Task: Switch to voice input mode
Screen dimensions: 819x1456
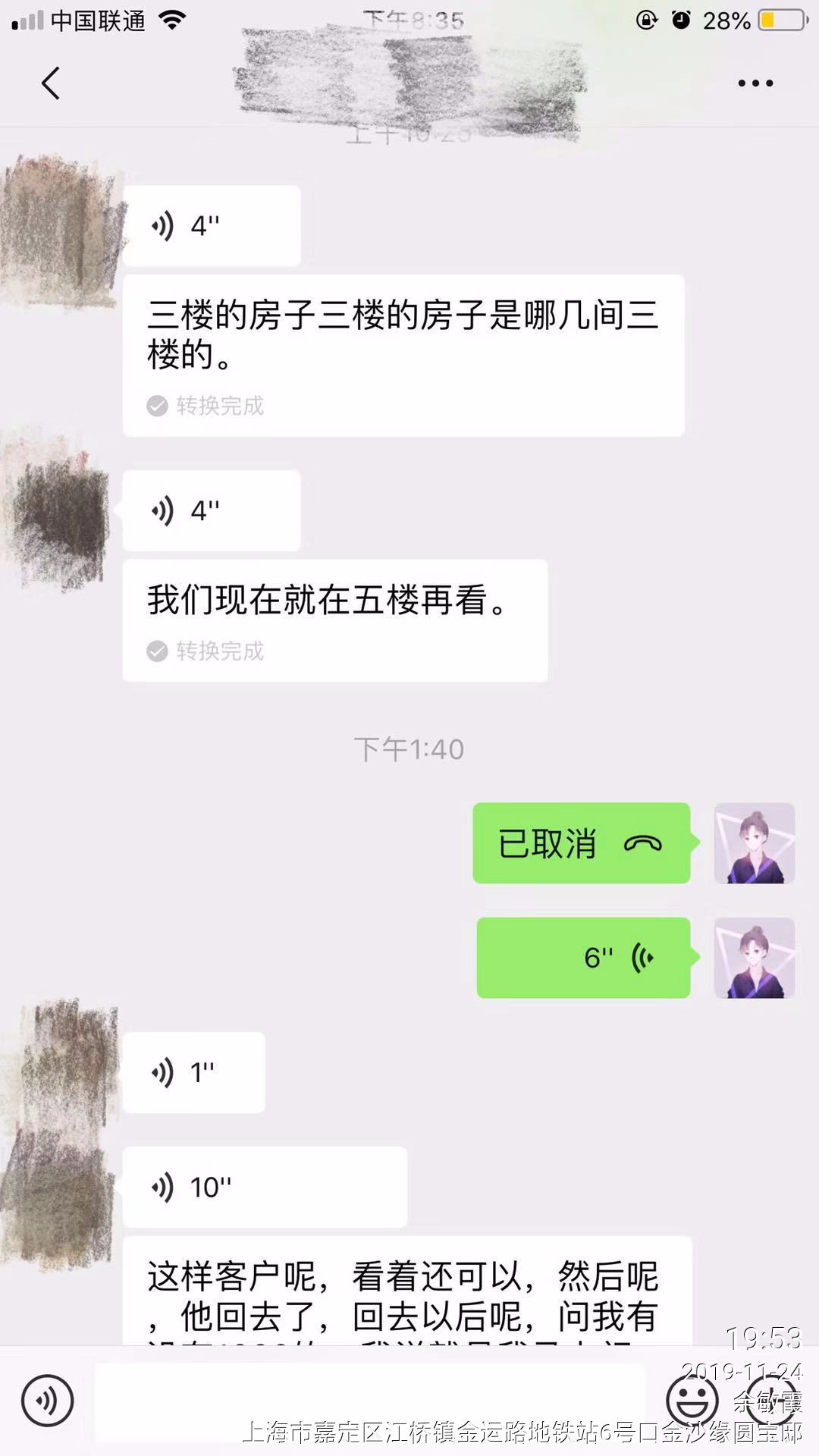Action: pos(47,1401)
